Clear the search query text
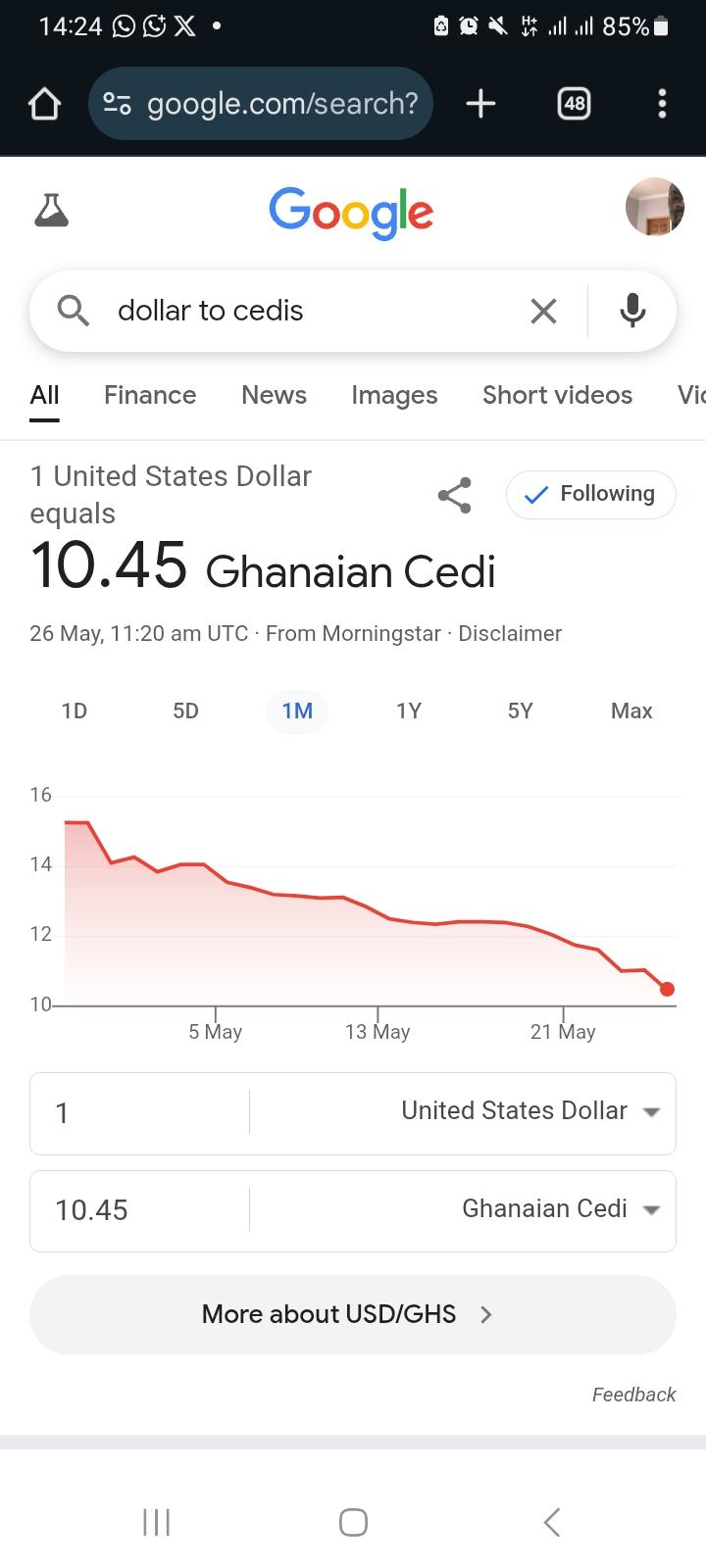 coord(543,311)
